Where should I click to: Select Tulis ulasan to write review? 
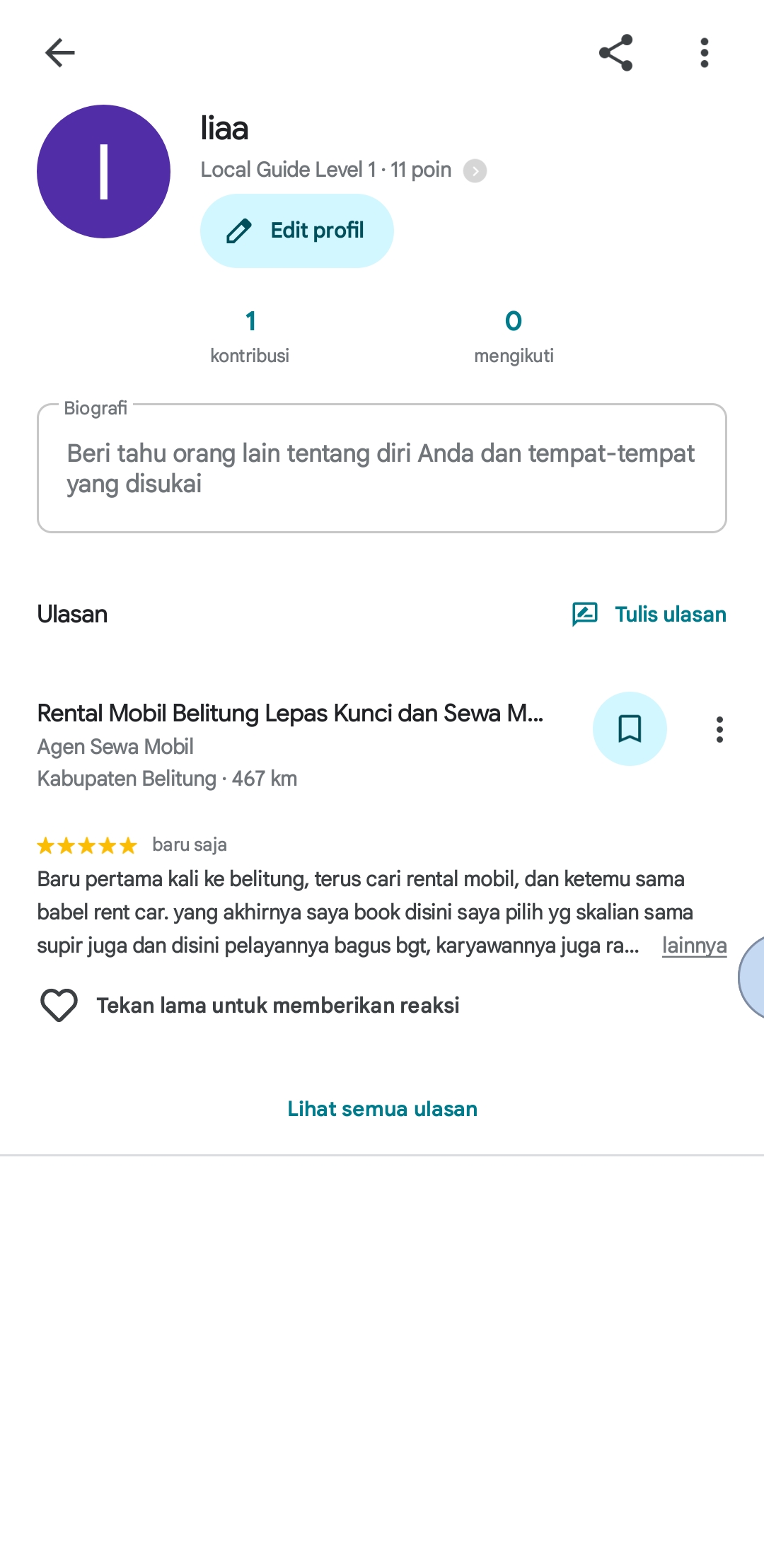649,614
